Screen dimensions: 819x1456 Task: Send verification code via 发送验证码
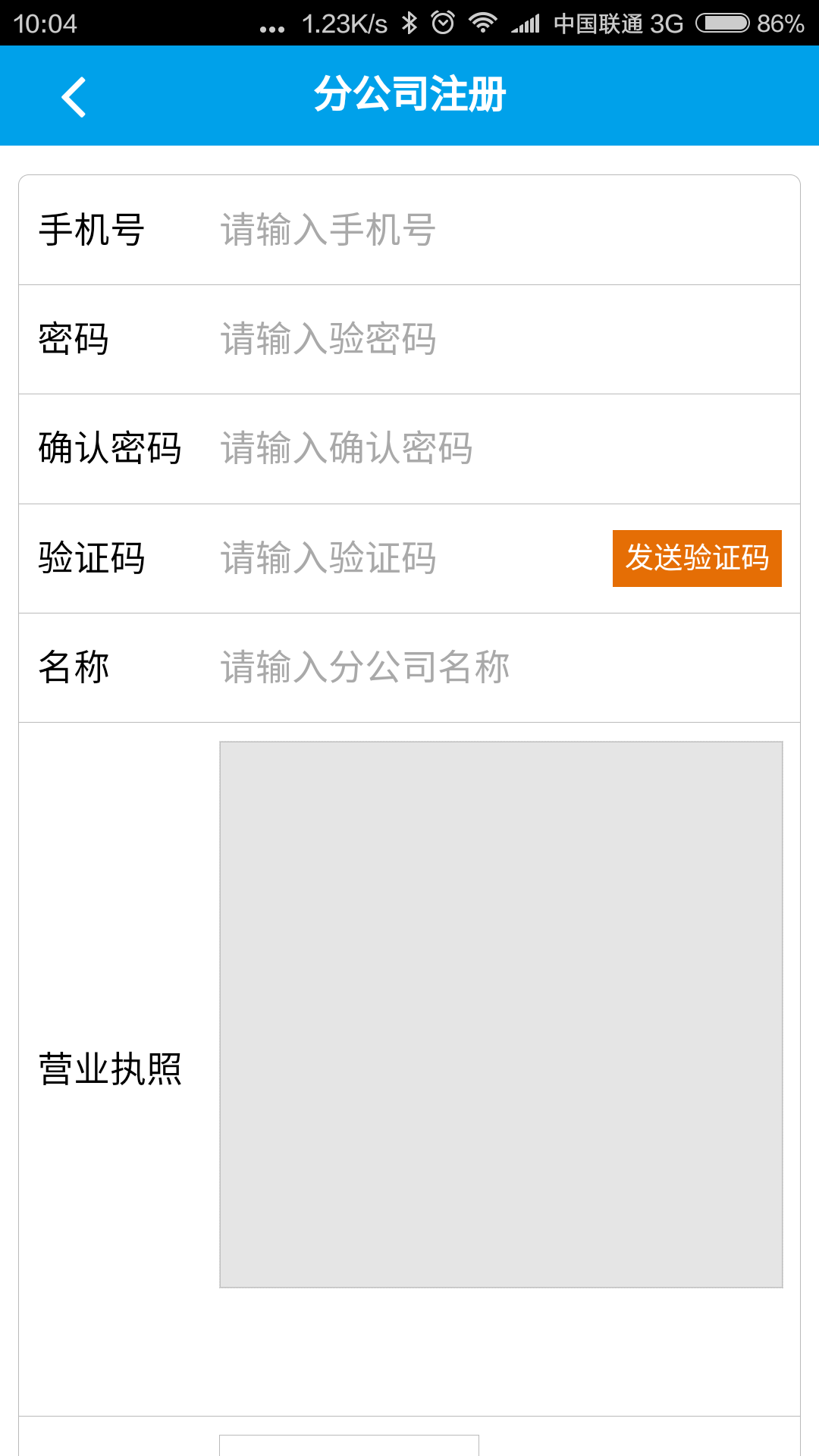pyautogui.click(x=697, y=558)
